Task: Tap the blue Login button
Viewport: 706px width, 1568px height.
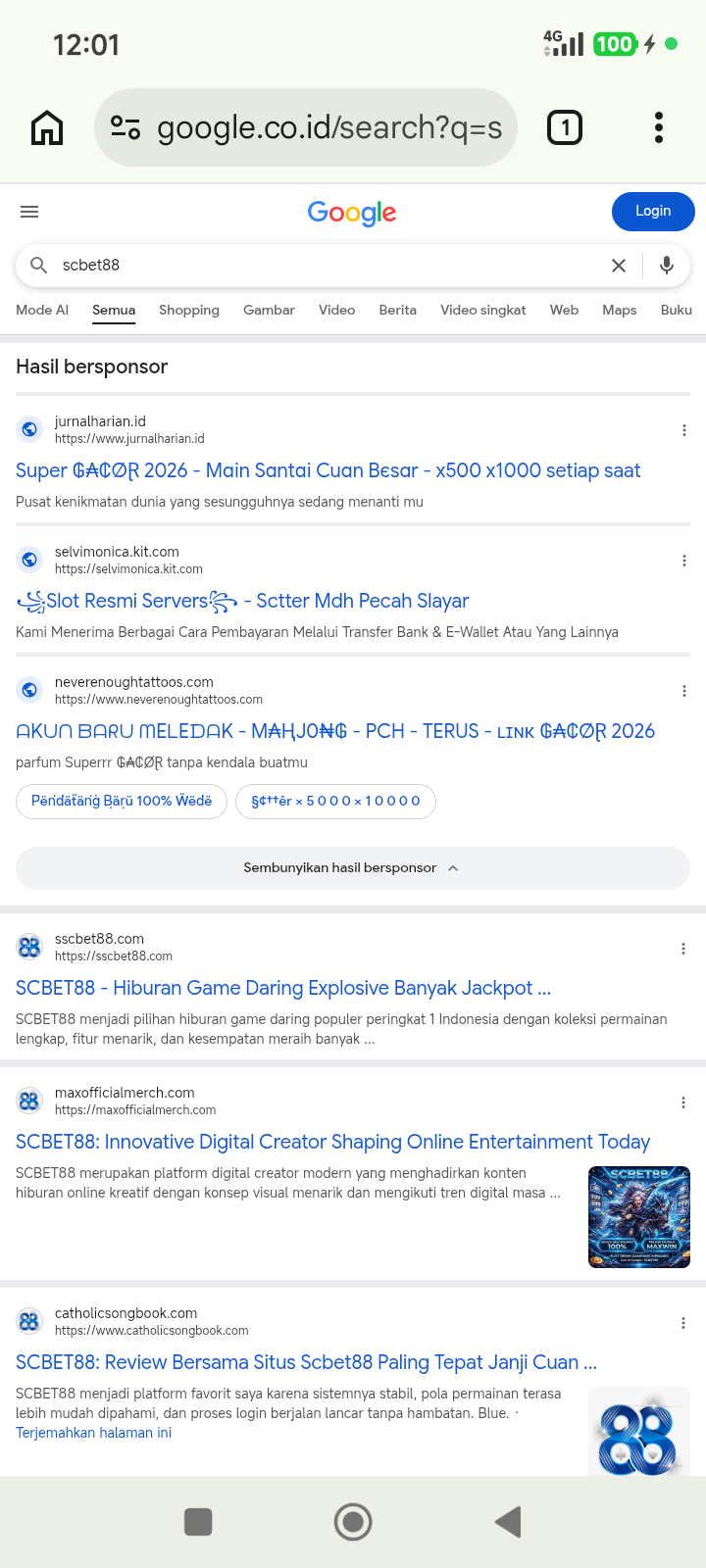Action: point(653,212)
